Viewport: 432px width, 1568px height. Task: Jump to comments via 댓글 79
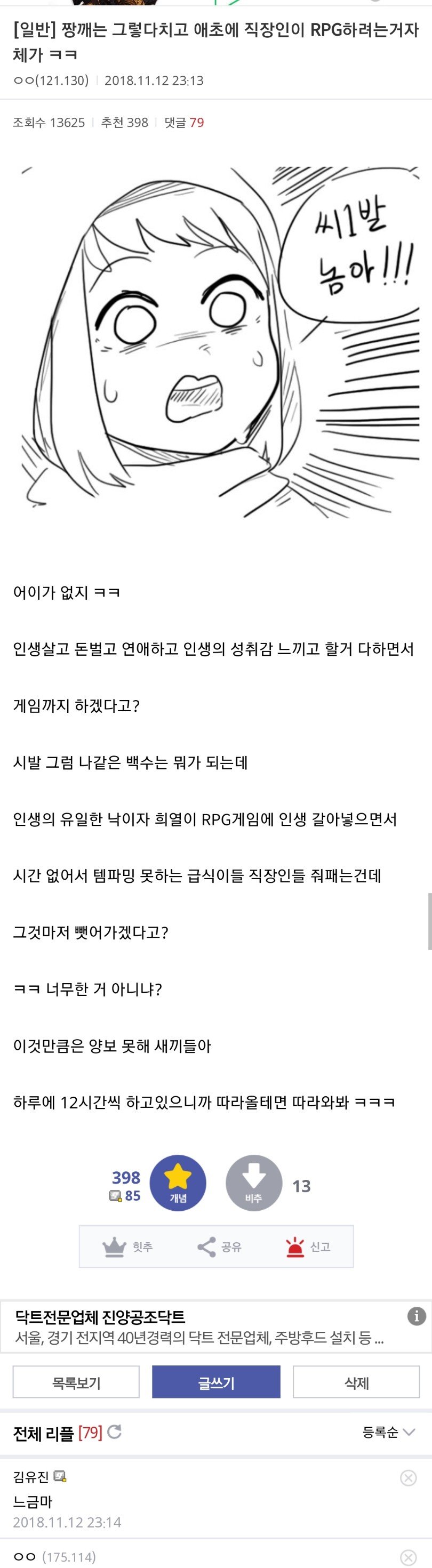pyautogui.click(x=184, y=122)
